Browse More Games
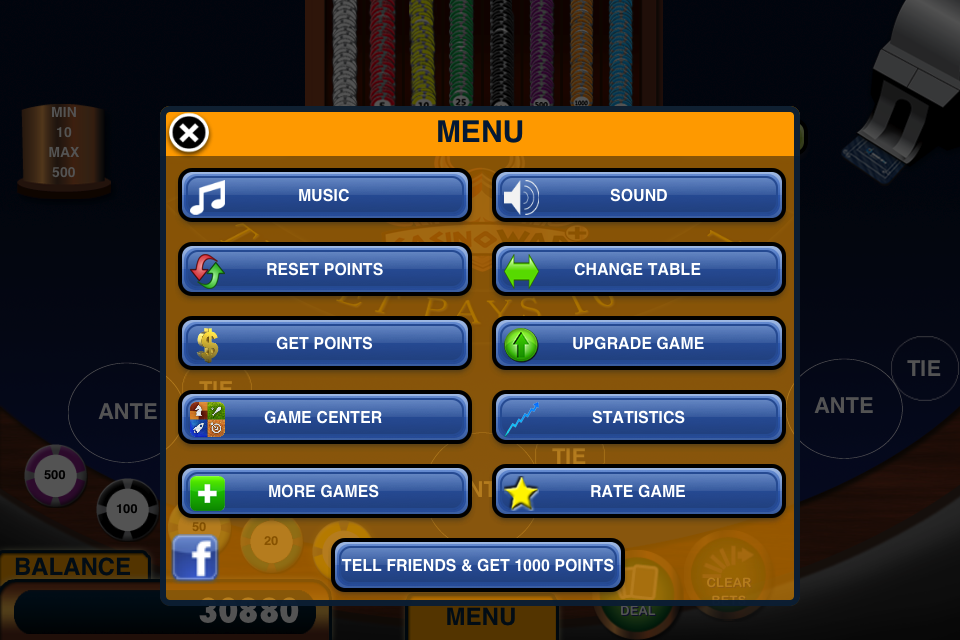This screenshot has width=960, height=640. tap(325, 491)
